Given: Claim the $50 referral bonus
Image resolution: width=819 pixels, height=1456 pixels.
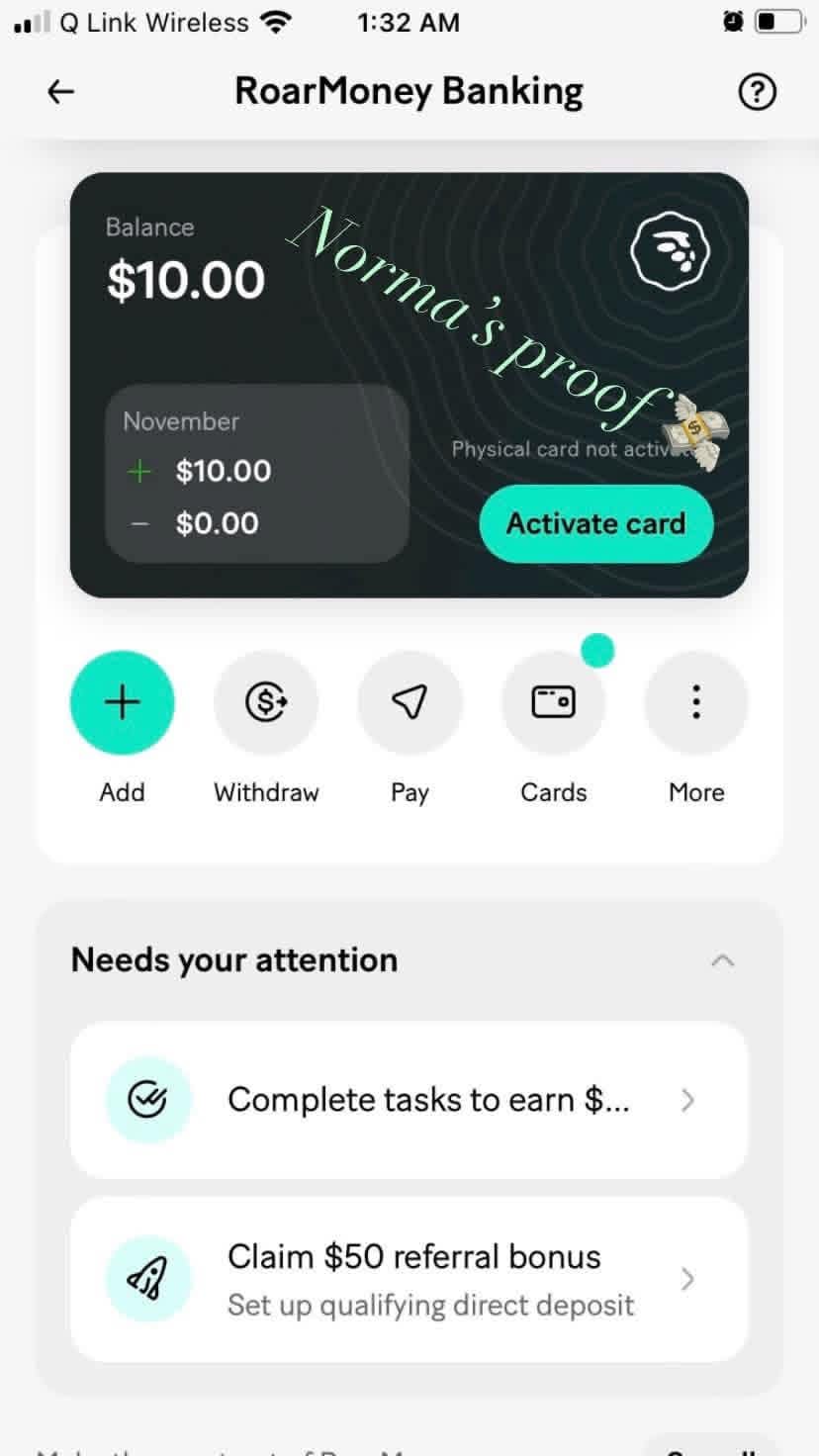Looking at the screenshot, I should [409, 1279].
